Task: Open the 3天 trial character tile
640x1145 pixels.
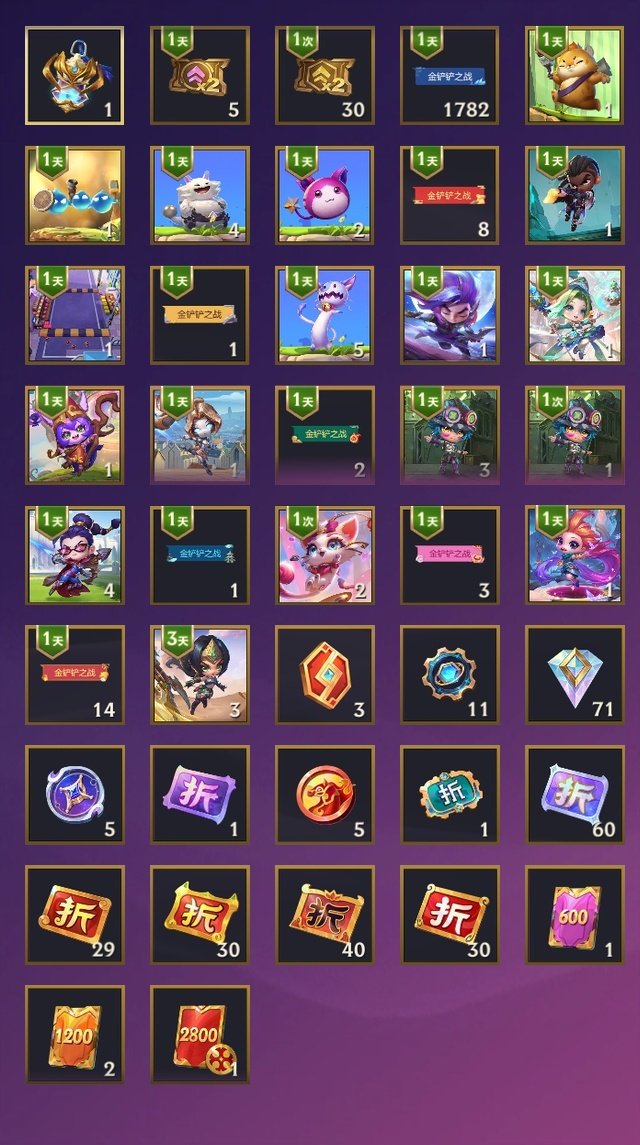Action: [200, 674]
